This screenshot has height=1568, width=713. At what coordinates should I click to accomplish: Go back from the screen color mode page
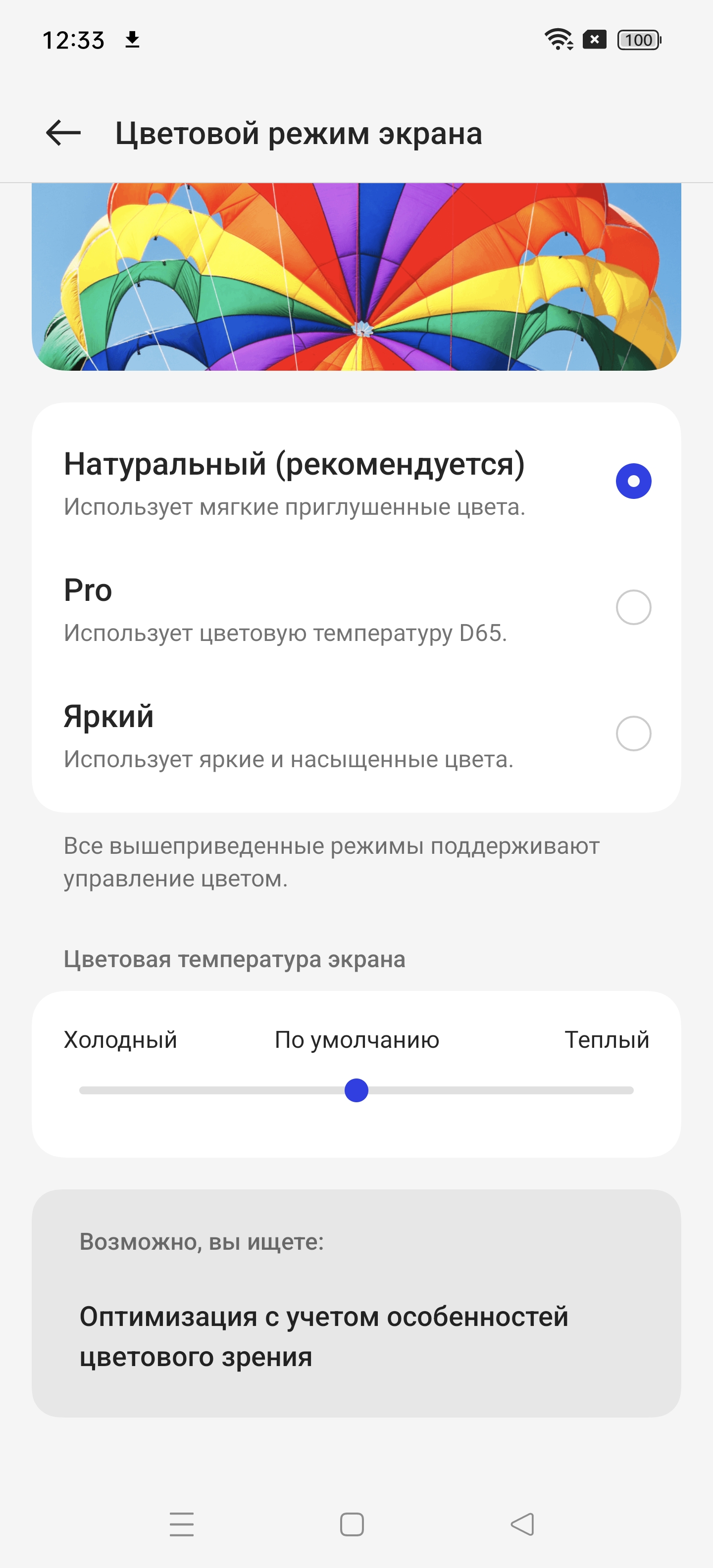(63, 133)
